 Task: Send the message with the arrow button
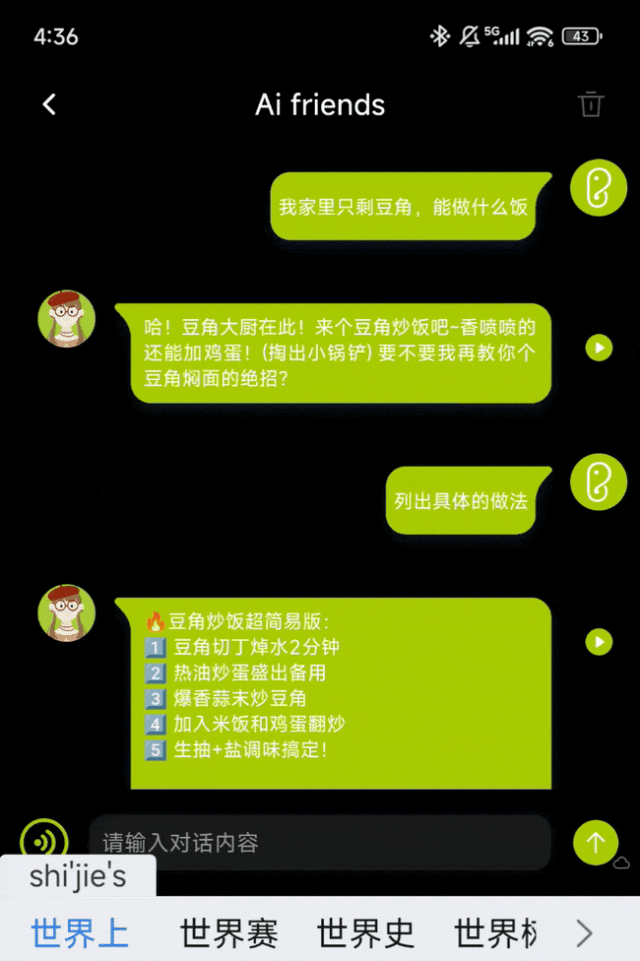596,842
